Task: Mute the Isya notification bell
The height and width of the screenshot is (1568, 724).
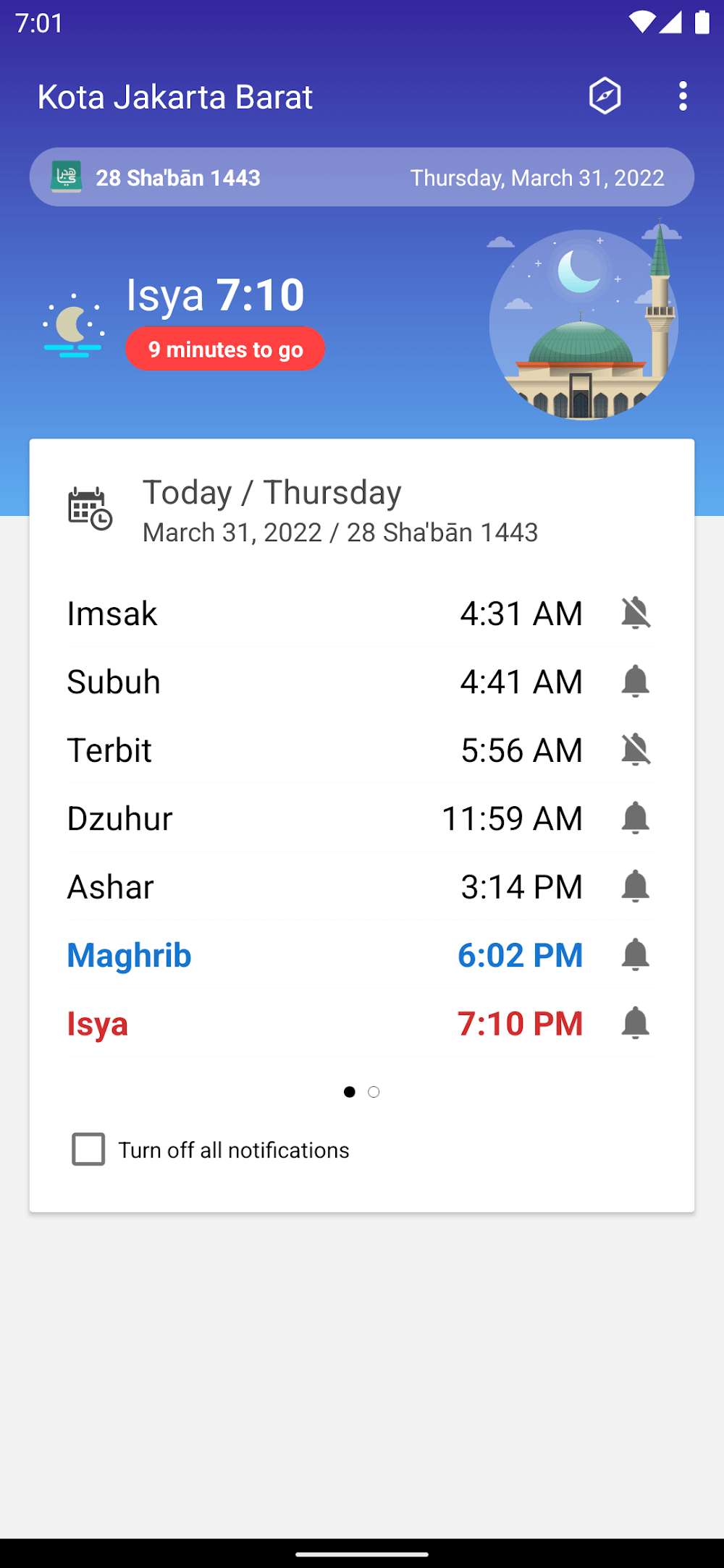Action: 636,1023
